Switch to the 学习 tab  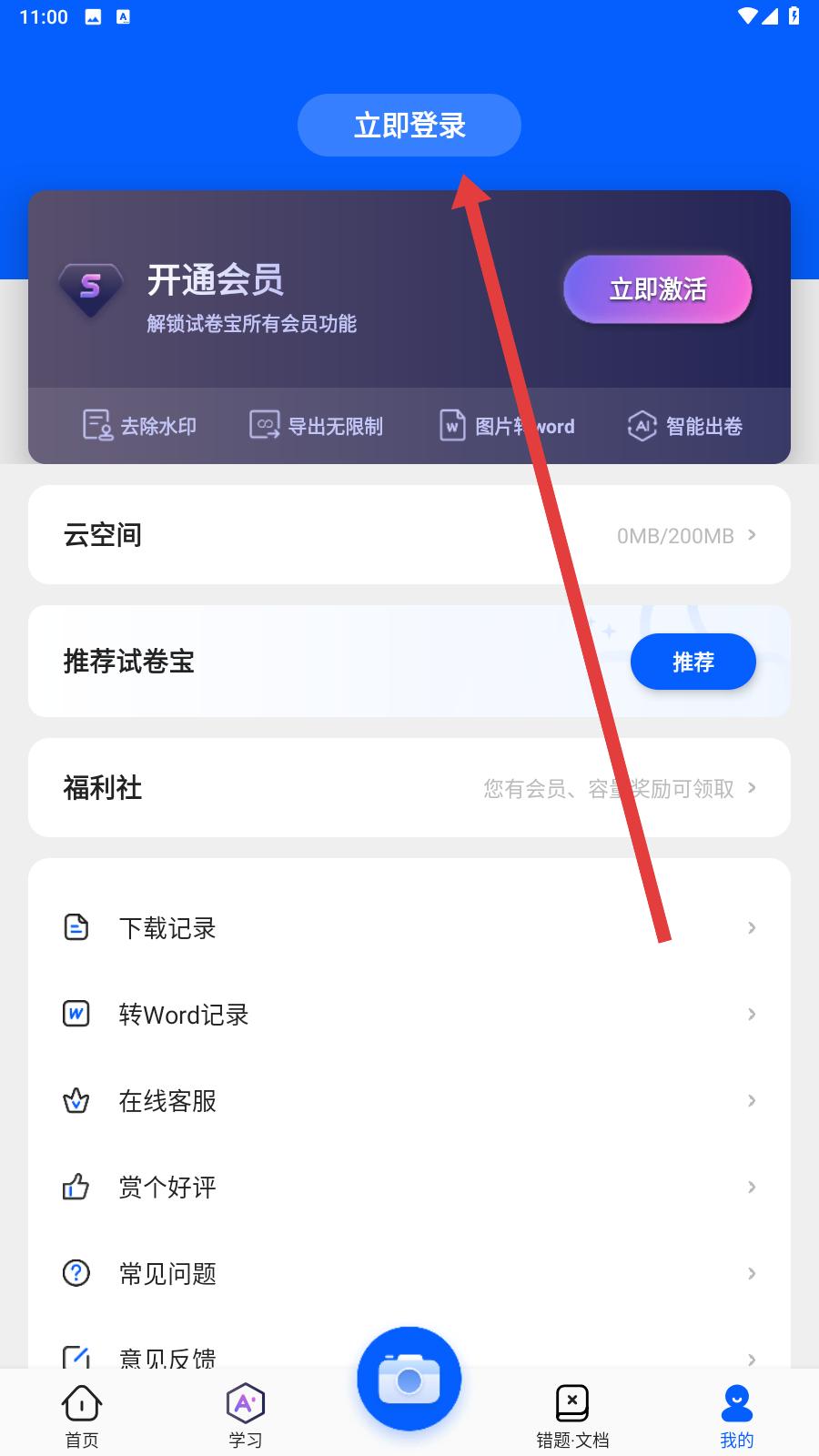245,1416
